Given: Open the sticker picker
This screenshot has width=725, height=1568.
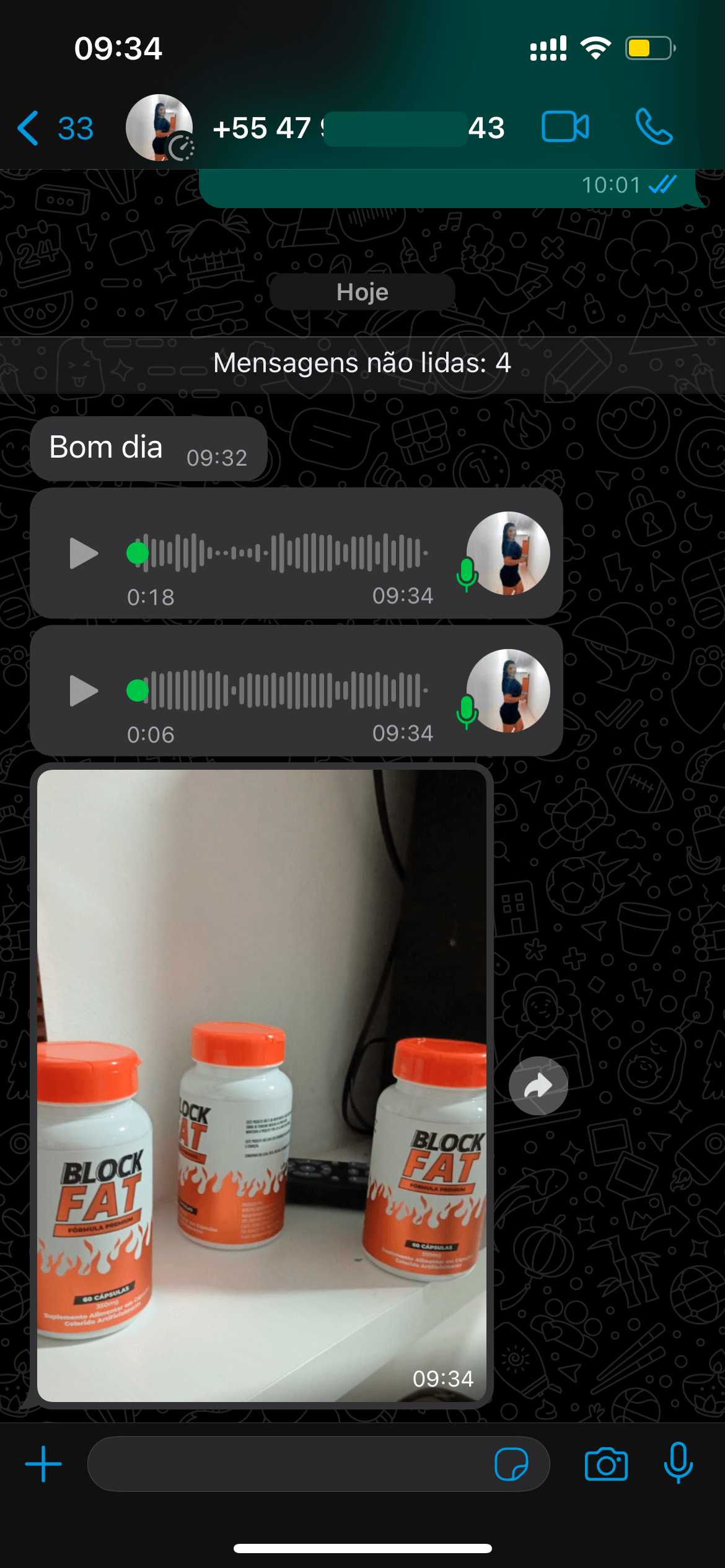Looking at the screenshot, I should point(511,1464).
